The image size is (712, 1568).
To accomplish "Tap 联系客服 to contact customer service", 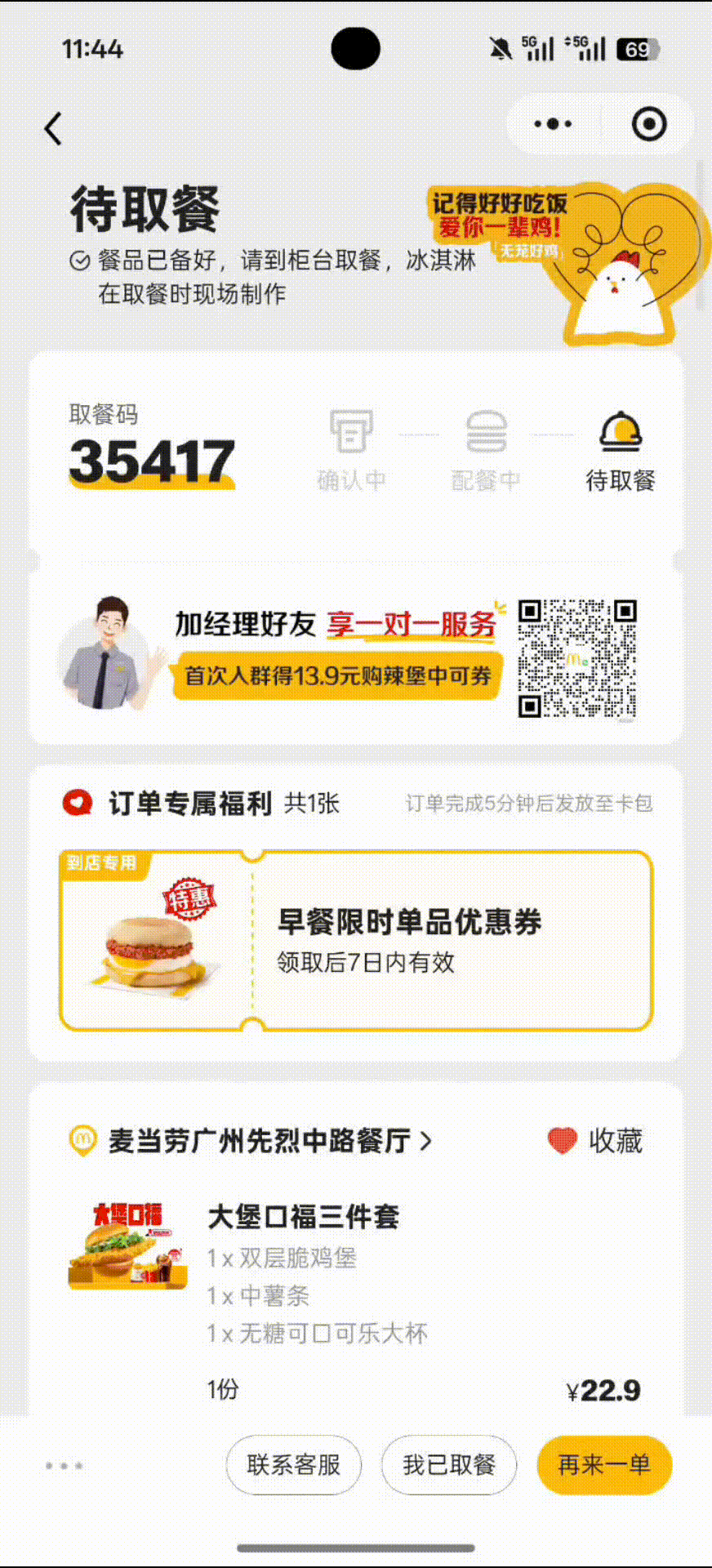I will (x=293, y=1464).
